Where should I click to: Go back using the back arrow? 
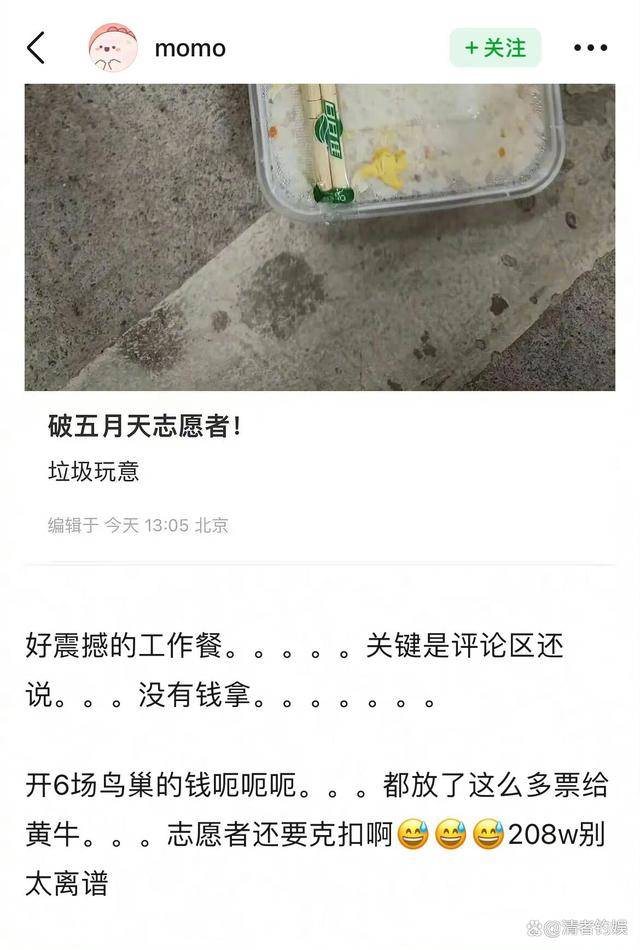tap(36, 48)
